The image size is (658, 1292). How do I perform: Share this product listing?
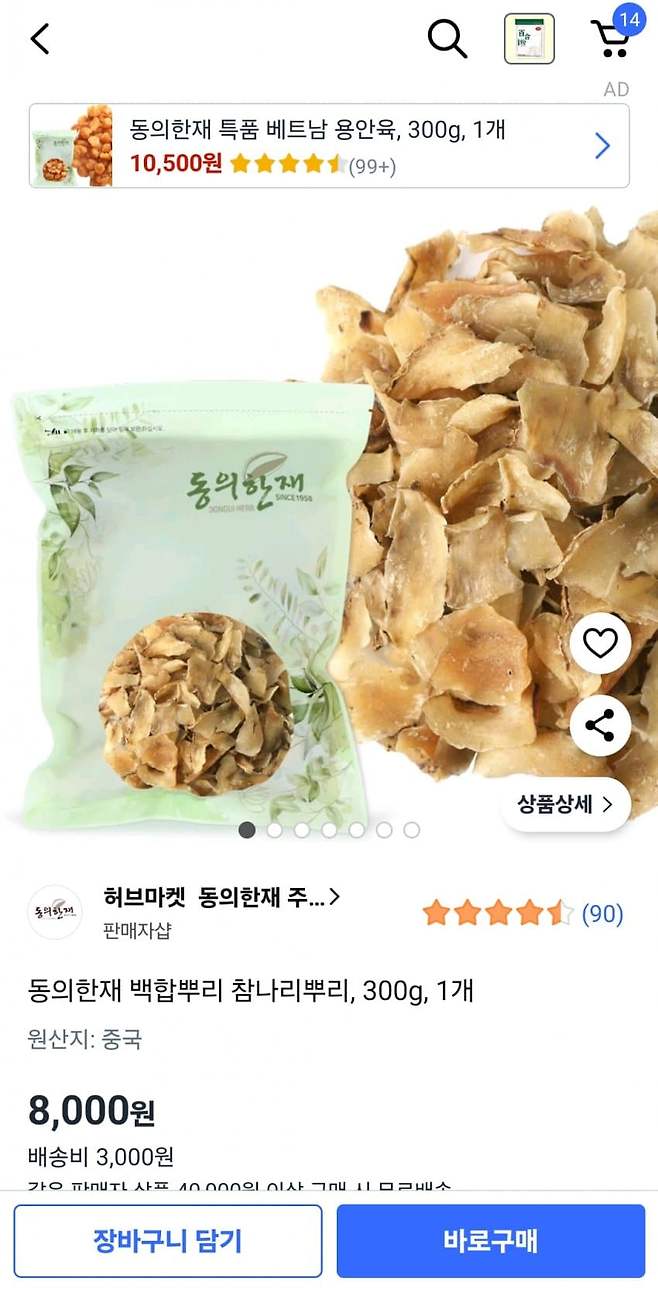[600, 725]
